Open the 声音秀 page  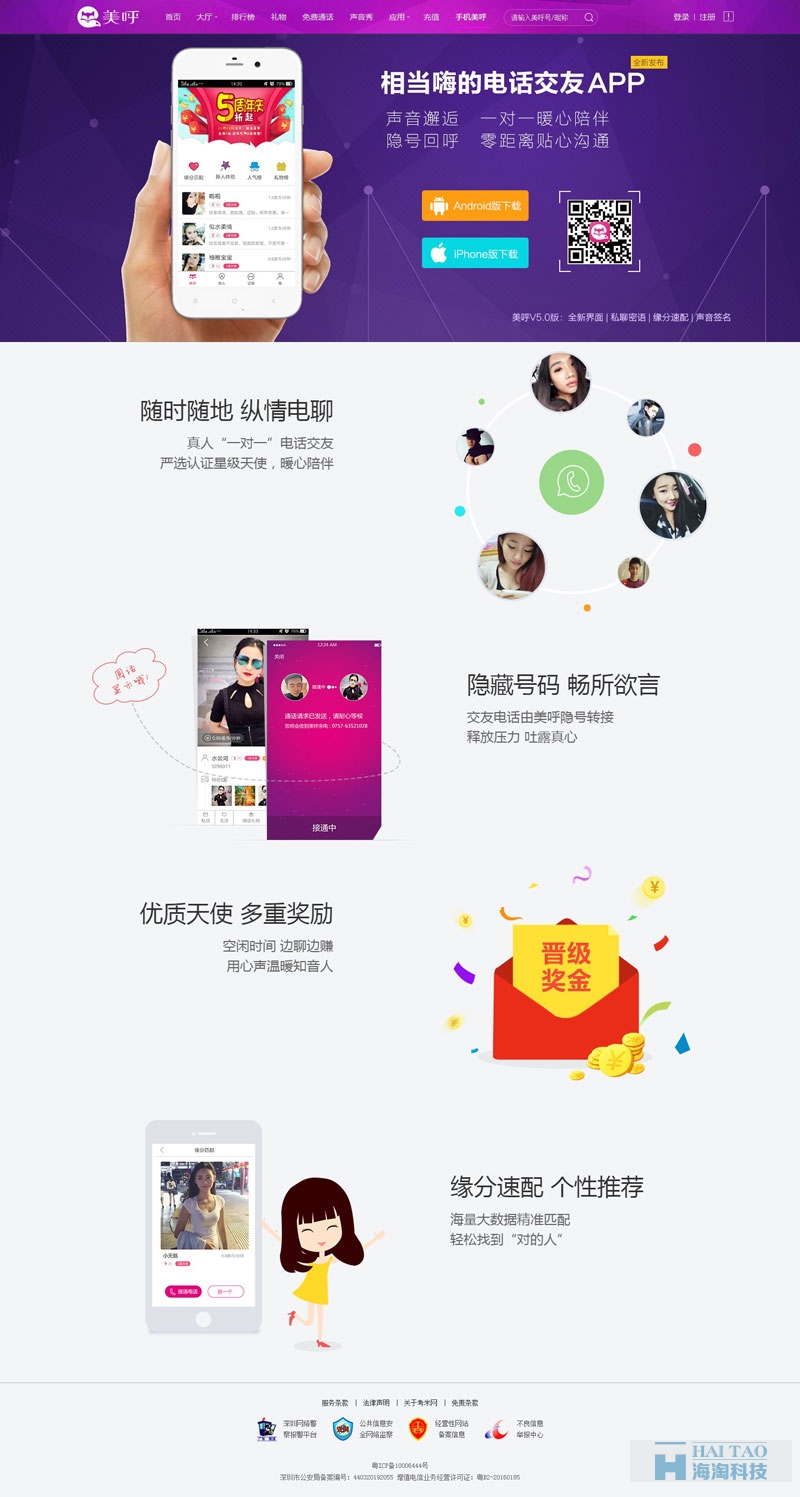point(361,17)
